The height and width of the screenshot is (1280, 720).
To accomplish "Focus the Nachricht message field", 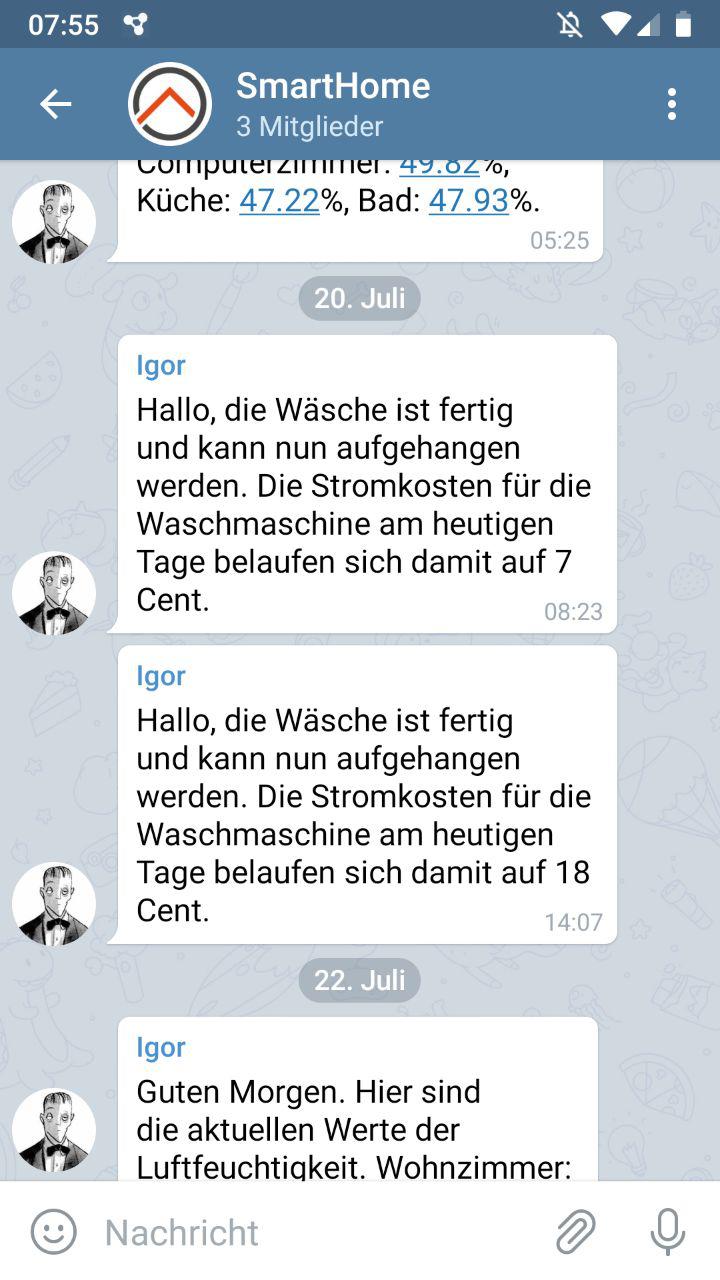I will coord(320,1232).
